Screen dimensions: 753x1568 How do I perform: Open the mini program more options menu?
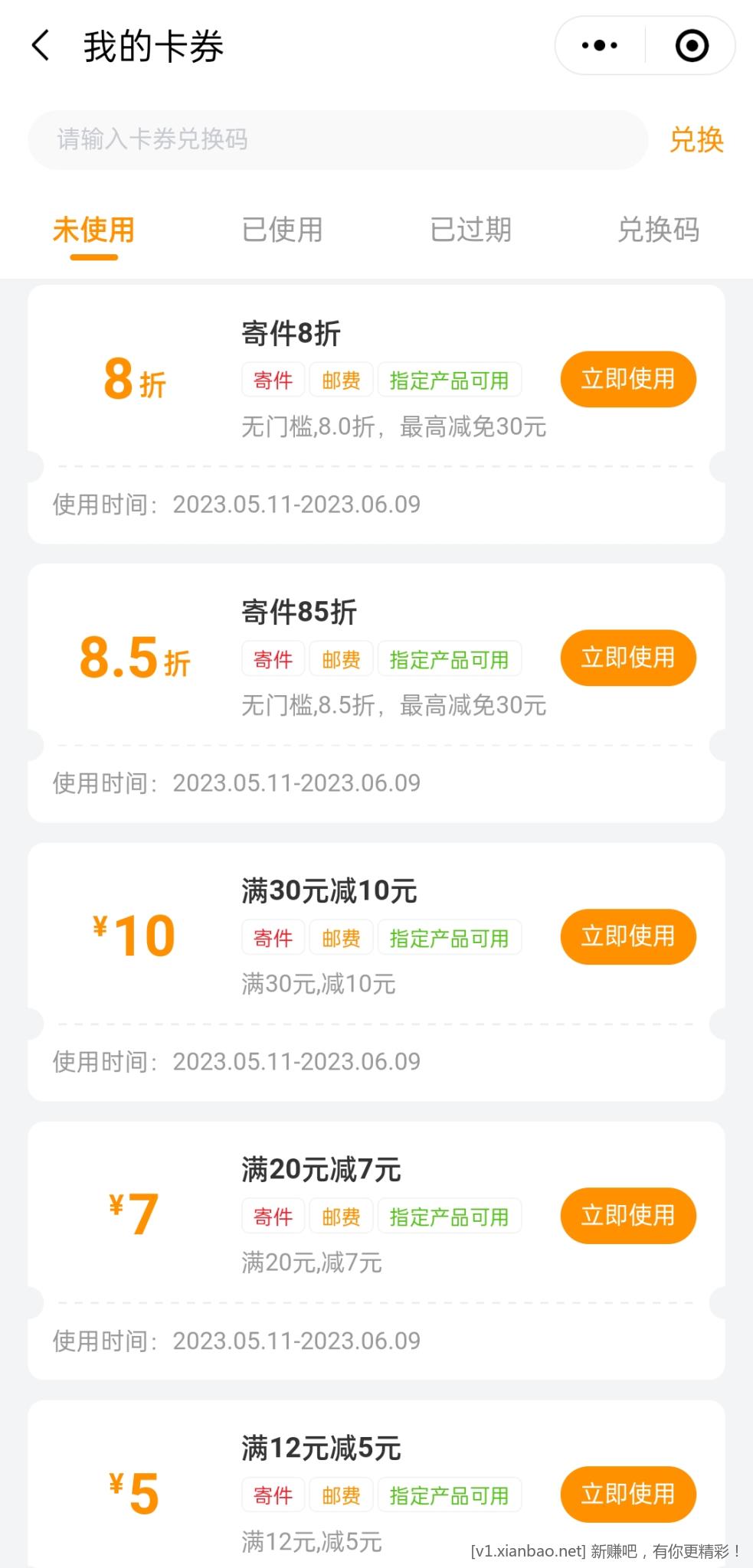coord(600,46)
